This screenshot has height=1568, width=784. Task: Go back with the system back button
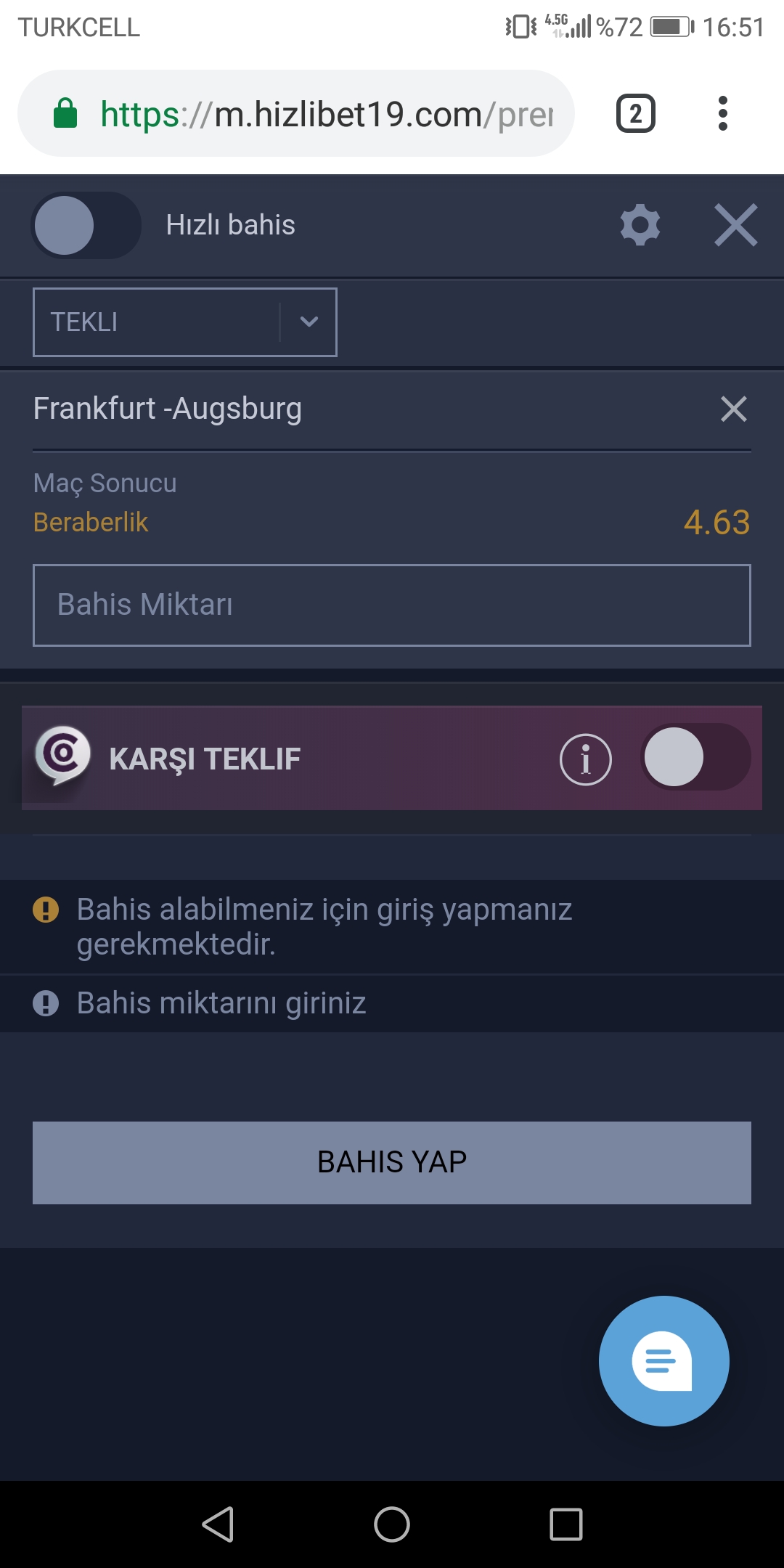coord(218,1524)
